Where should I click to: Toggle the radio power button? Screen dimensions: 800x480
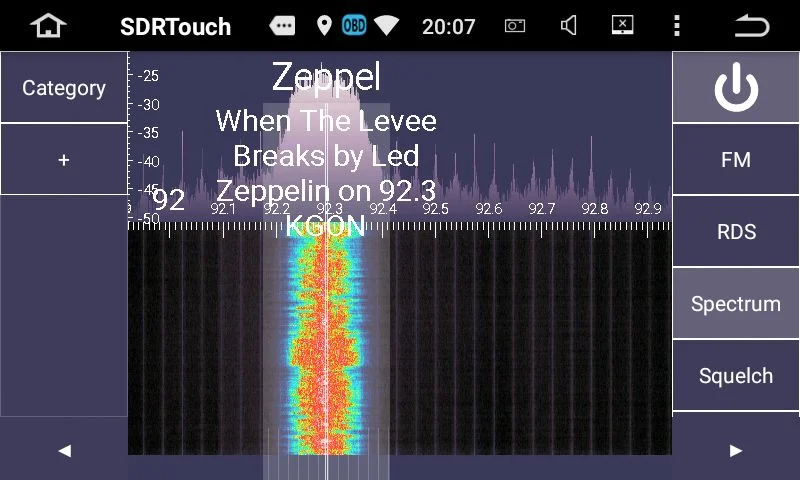point(735,90)
